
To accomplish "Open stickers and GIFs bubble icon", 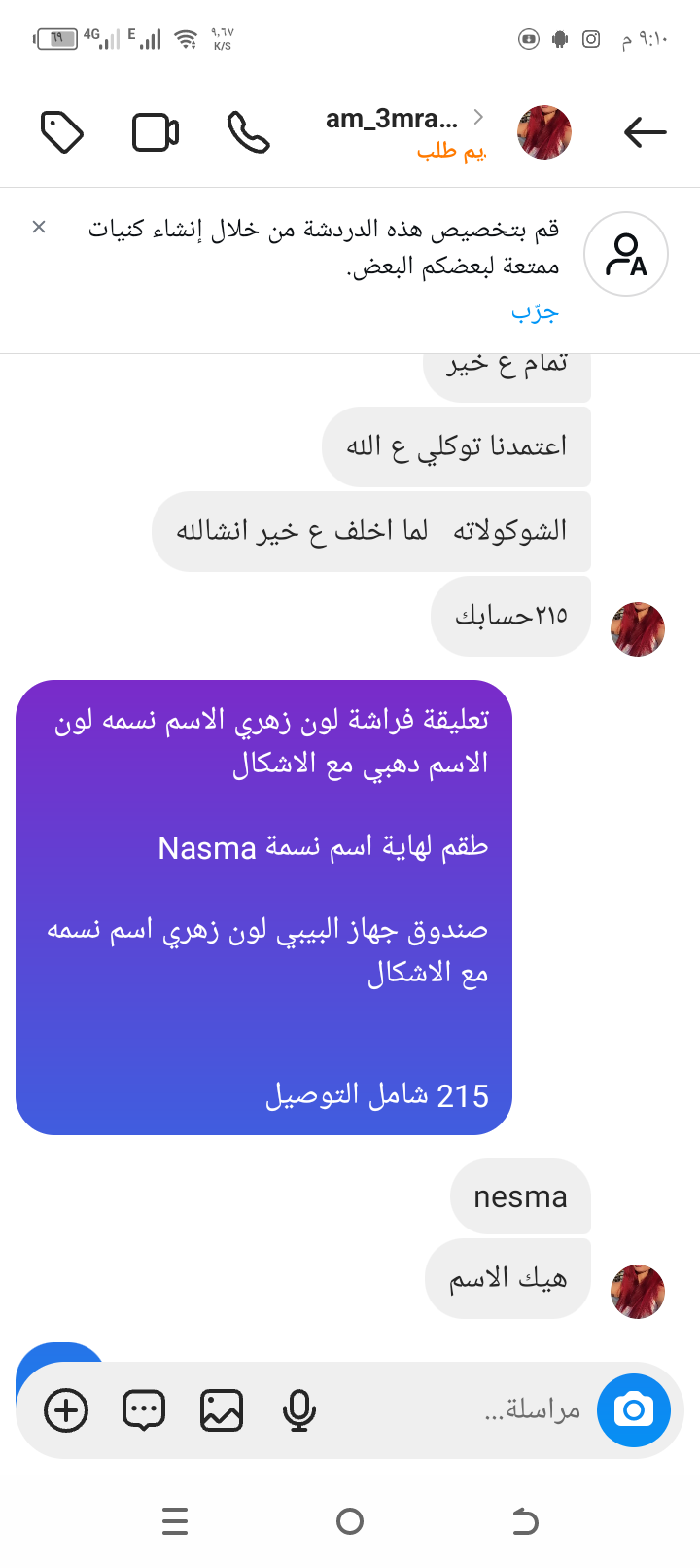I will pos(144,1409).
